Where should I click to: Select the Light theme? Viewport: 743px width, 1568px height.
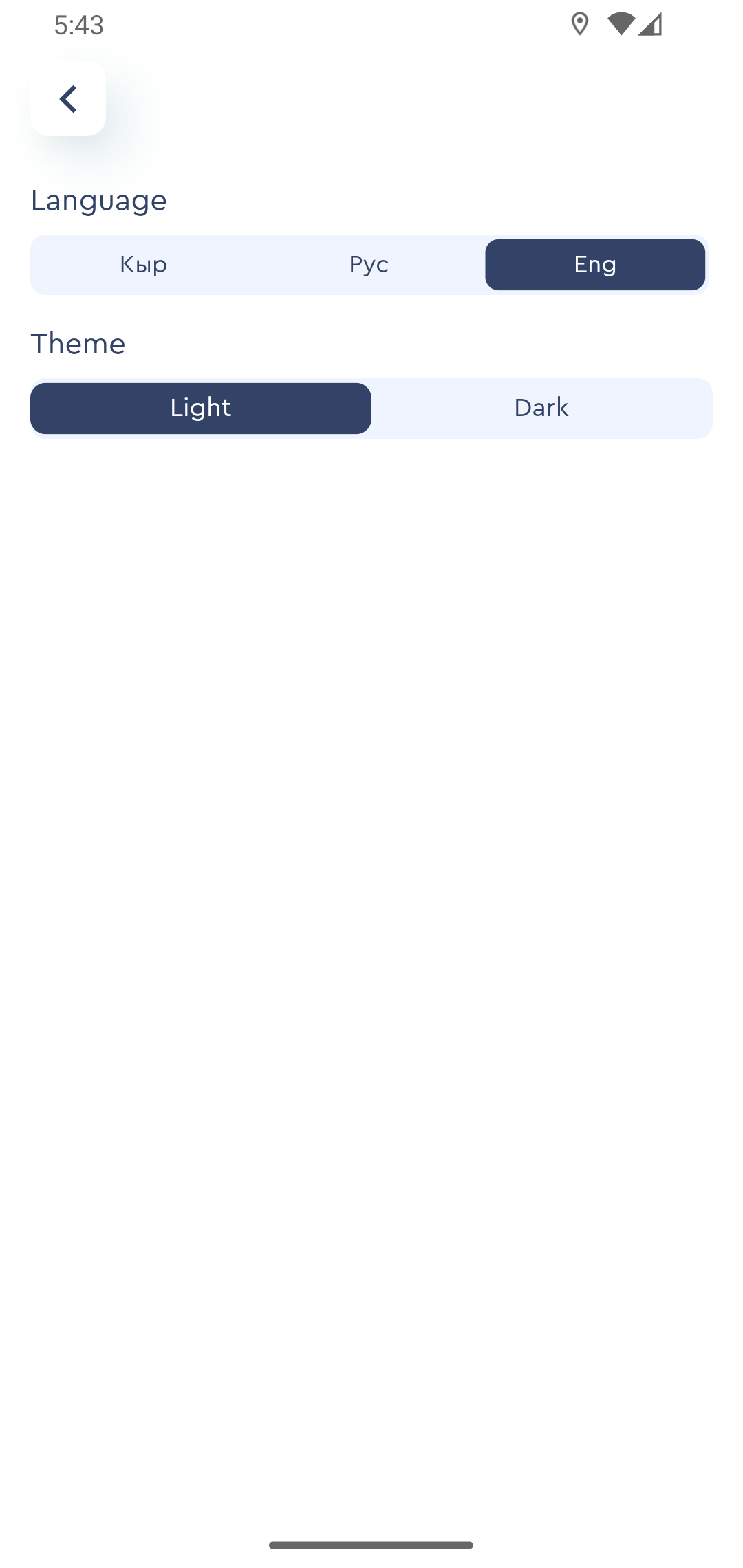[x=201, y=409]
